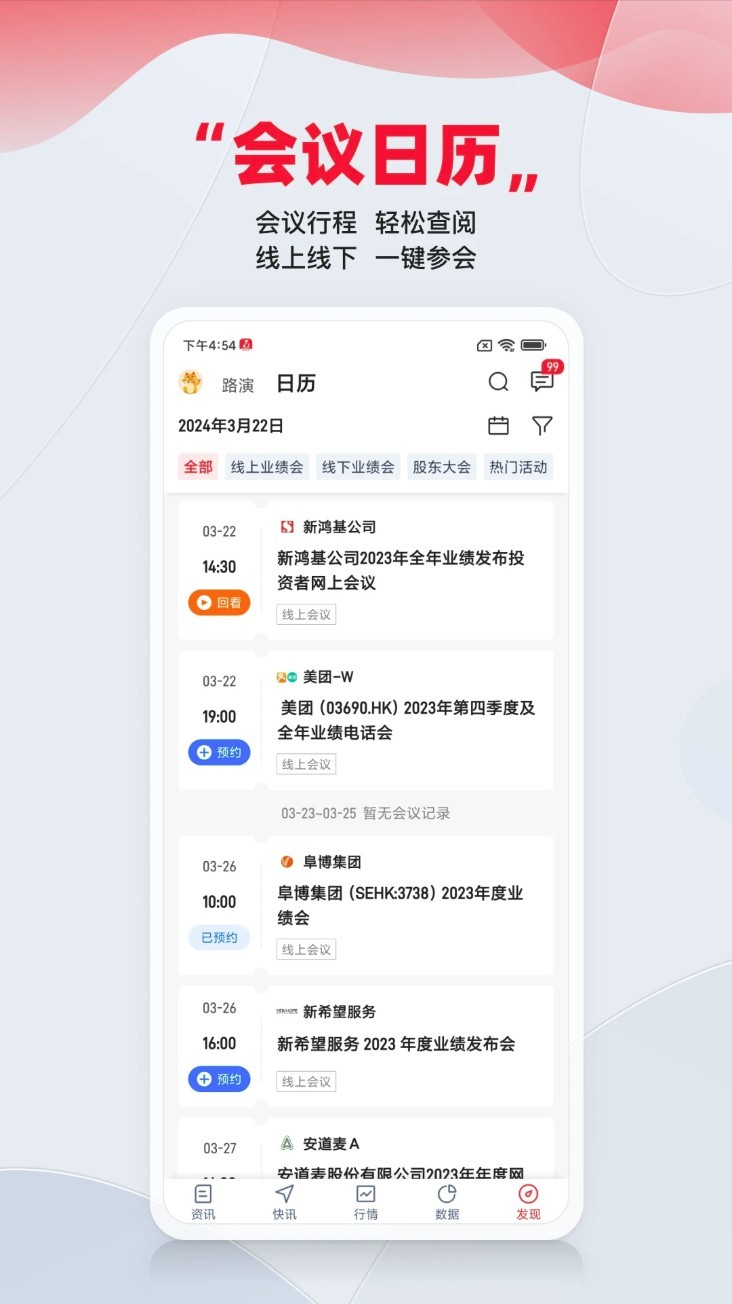This screenshot has width=732, height=1304.
Task: Toggle 预约 reservation for the 美团 earnings call
Action: pyautogui.click(x=218, y=752)
